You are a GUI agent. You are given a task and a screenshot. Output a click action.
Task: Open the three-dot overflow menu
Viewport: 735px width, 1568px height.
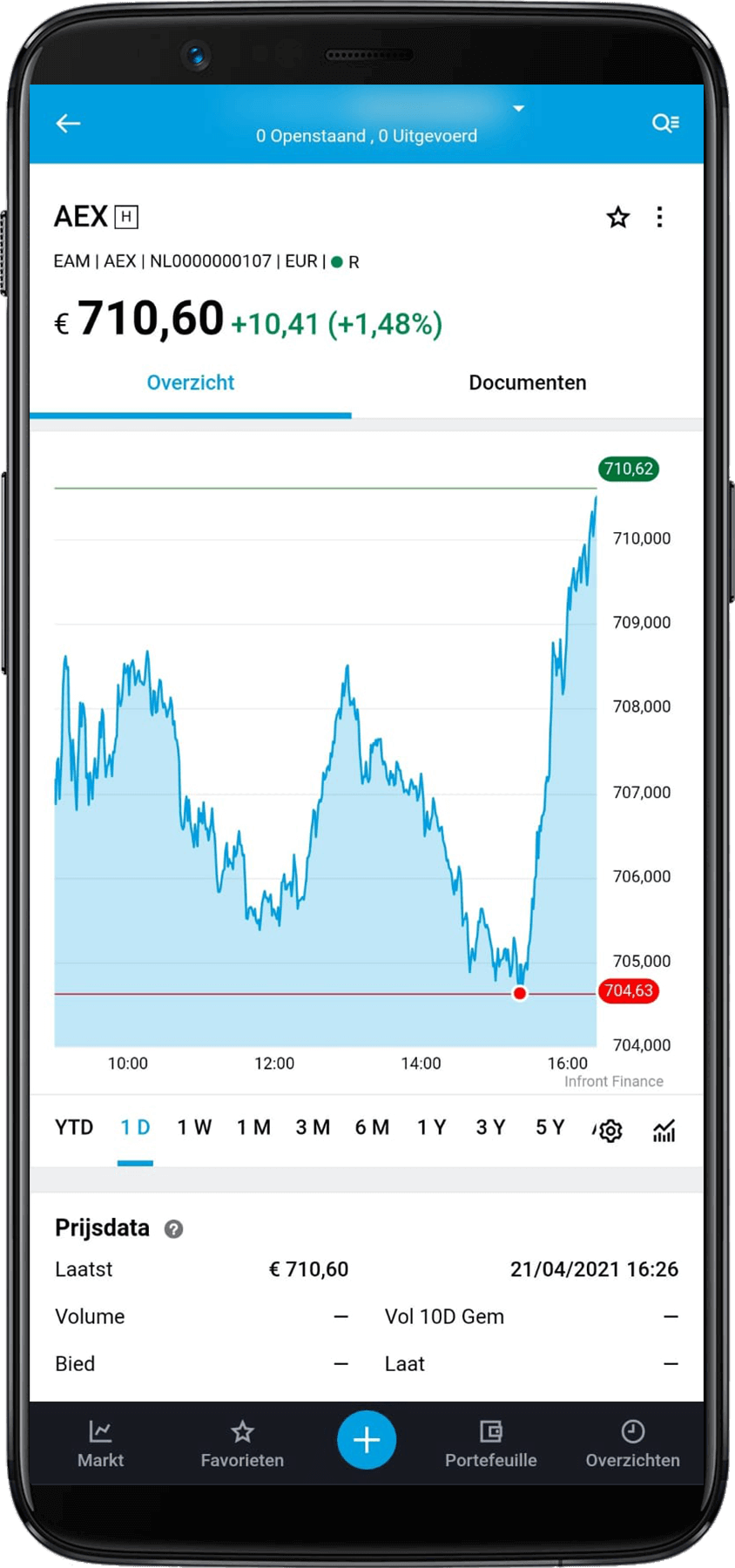point(660,217)
